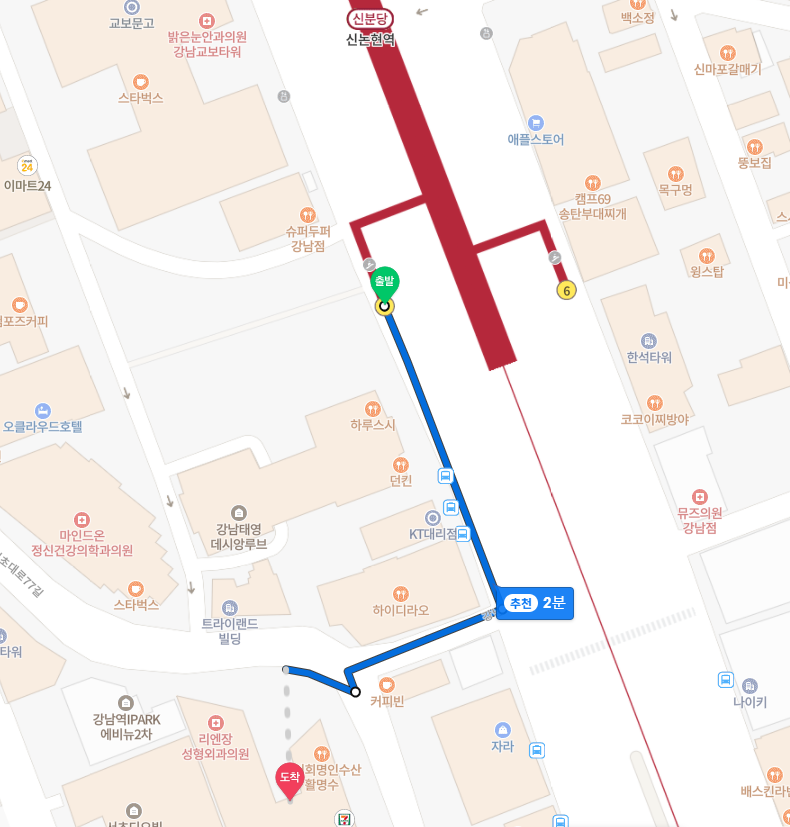Select the red 도착 destination marker
Image resolution: width=790 pixels, height=827 pixels.
(289, 778)
